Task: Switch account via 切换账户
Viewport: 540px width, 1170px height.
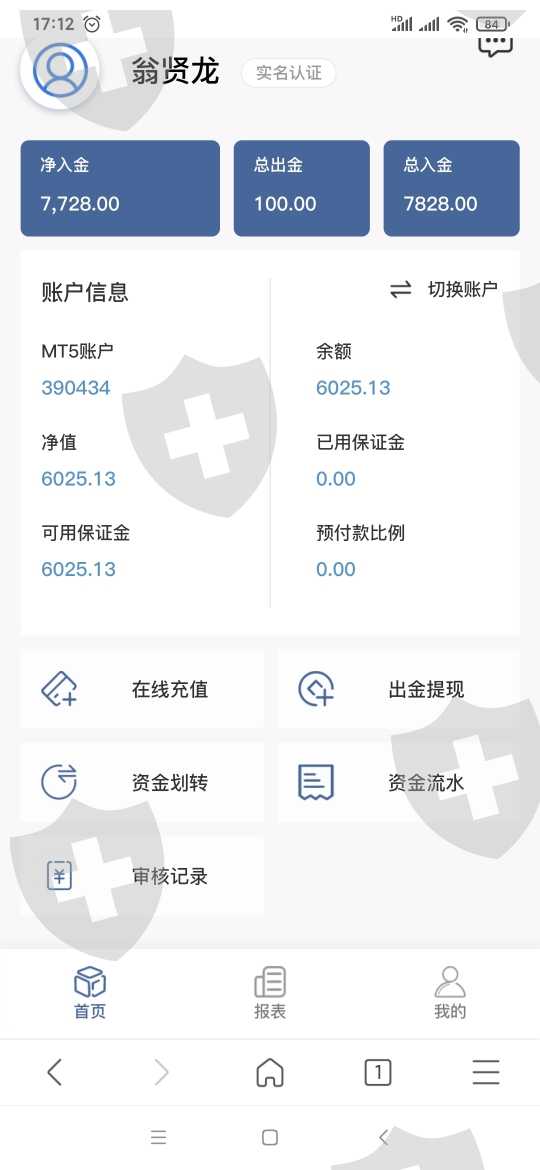Action: [444, 290]
